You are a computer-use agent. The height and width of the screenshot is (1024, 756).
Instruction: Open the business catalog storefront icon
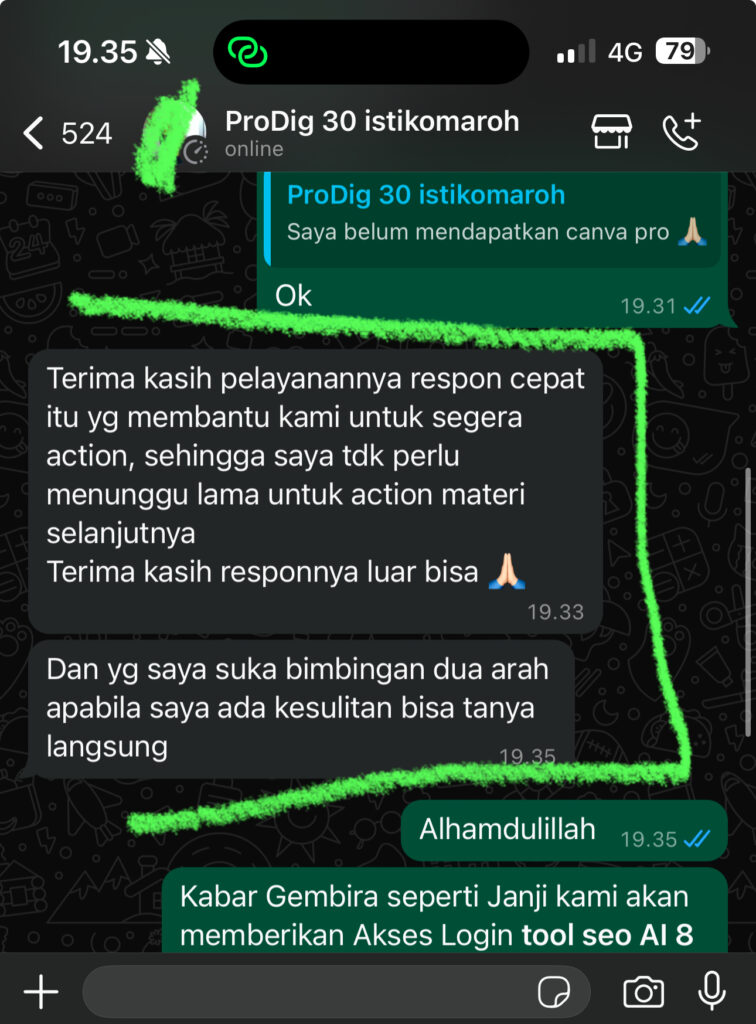pos(610,133)
